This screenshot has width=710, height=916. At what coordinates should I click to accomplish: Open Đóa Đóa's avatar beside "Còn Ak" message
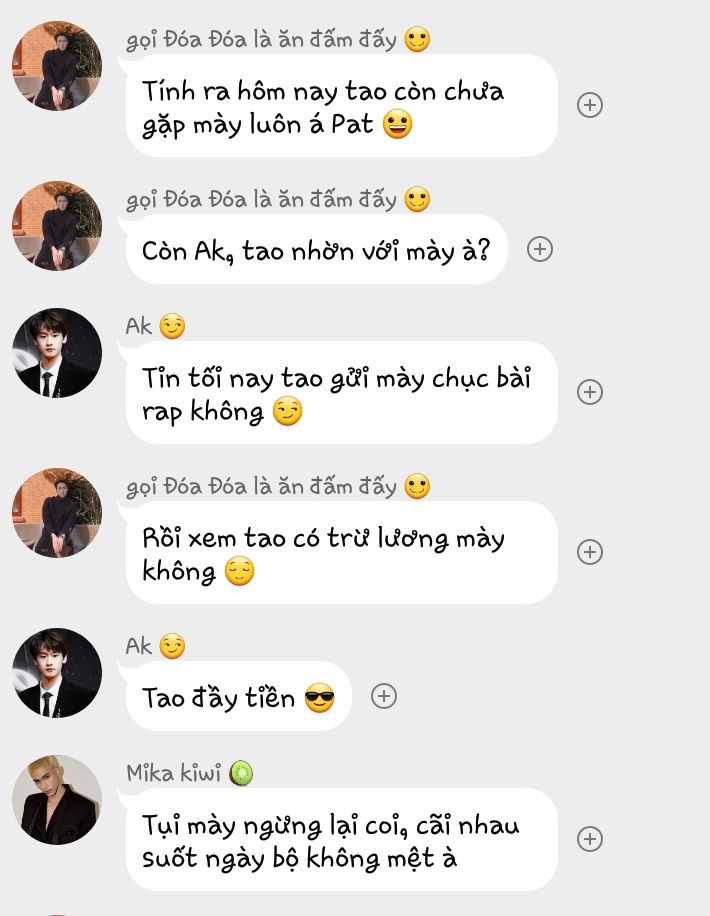click(x=57, y=226)
